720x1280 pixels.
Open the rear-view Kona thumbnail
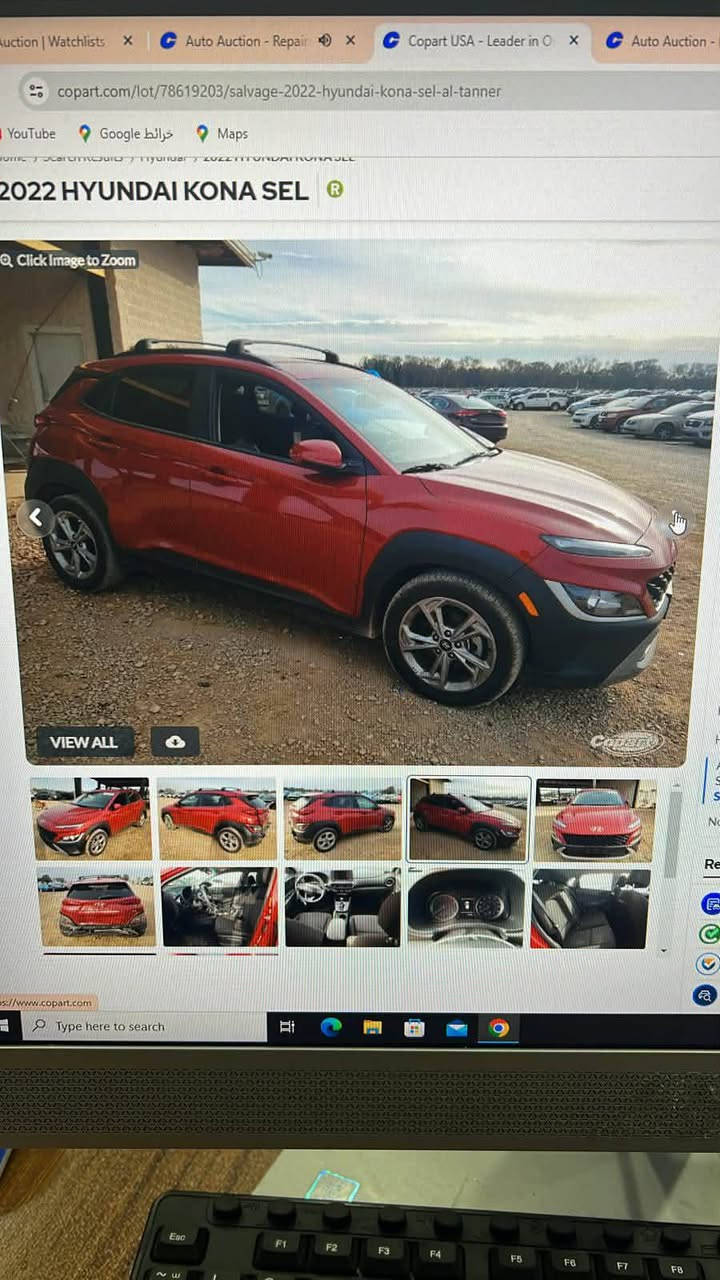98,907
